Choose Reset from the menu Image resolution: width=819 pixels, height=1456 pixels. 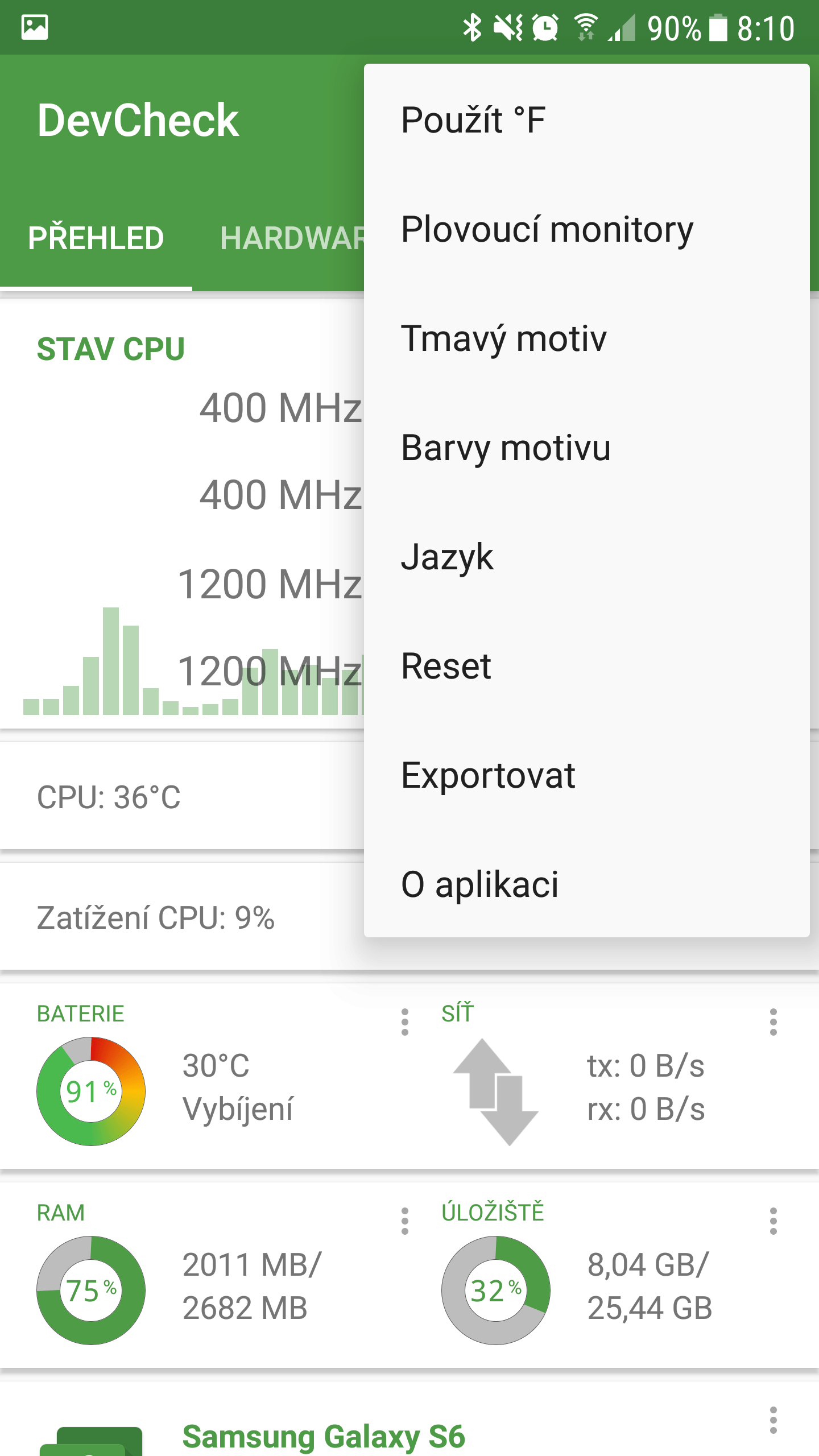tap(586, 666)
